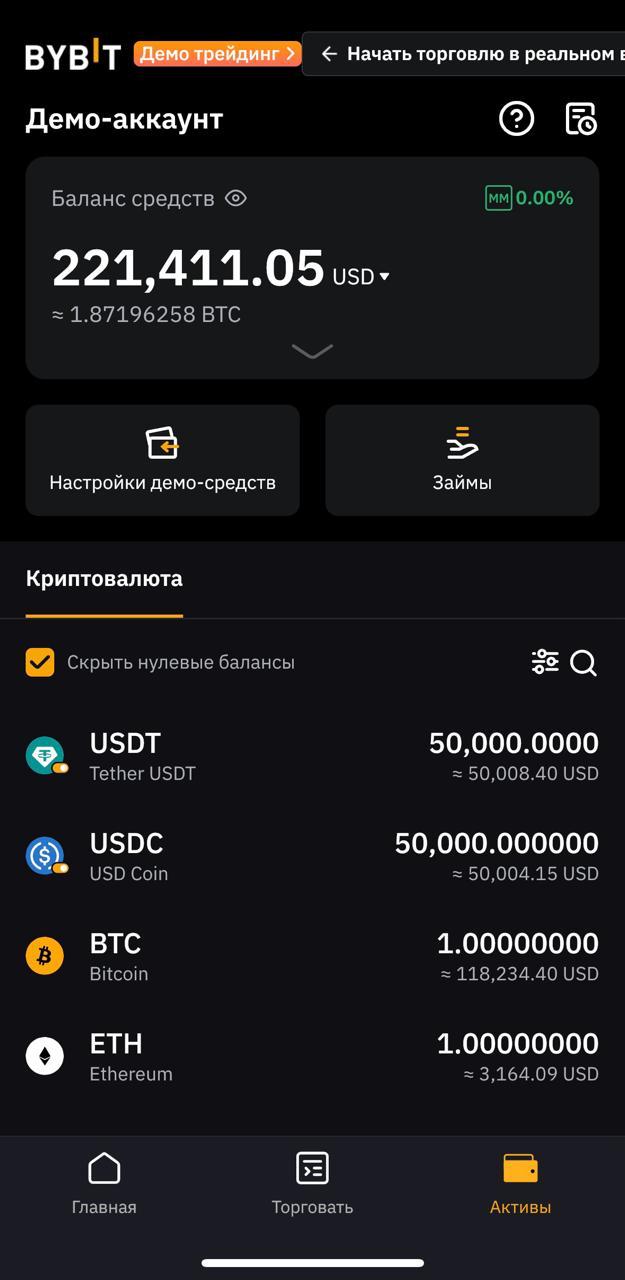Open the transaction history icon

point(581,119)
